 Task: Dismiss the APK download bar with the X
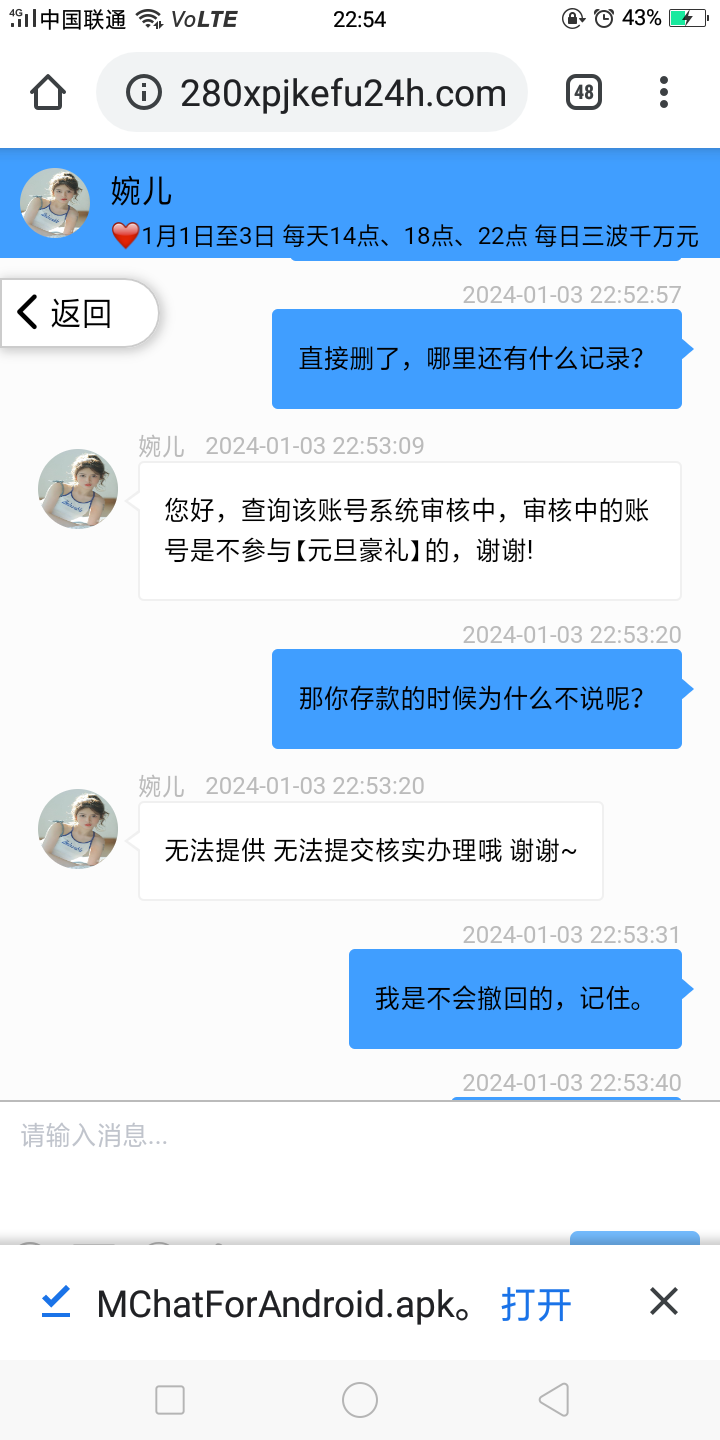664,1301
